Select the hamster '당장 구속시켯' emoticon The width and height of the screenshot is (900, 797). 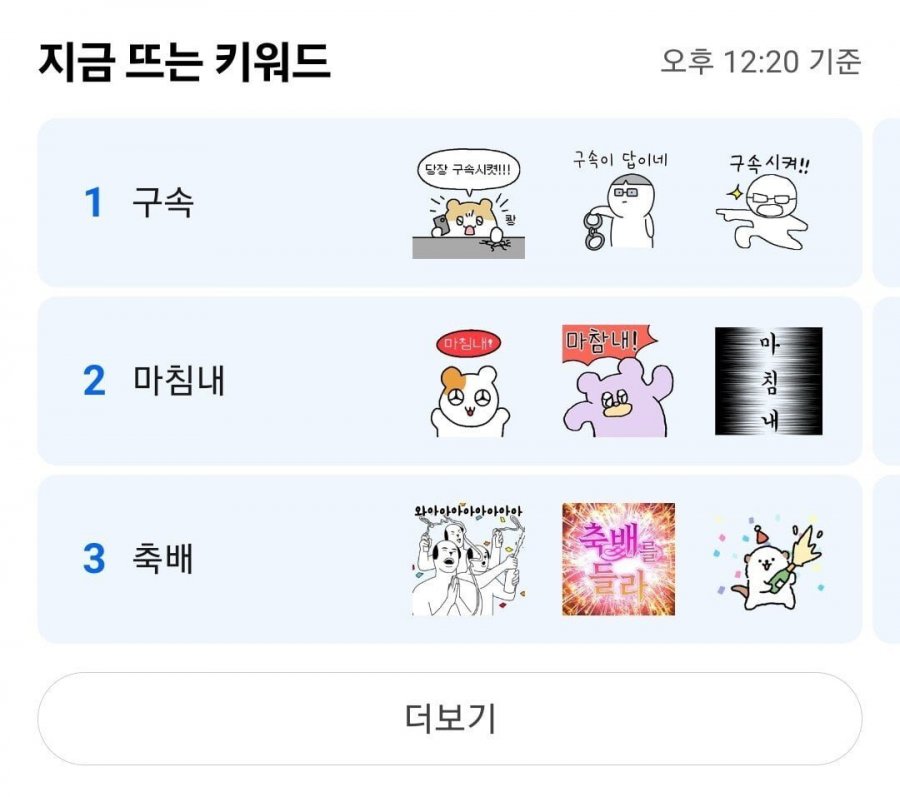click(x=468, y=204)
